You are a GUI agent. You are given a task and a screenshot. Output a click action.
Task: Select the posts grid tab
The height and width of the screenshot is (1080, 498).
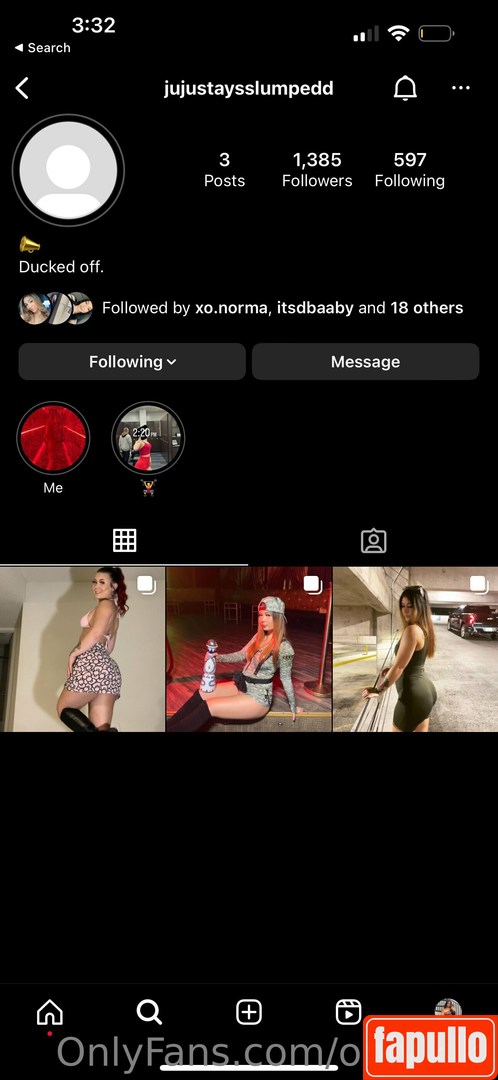[x=125, y=541]
